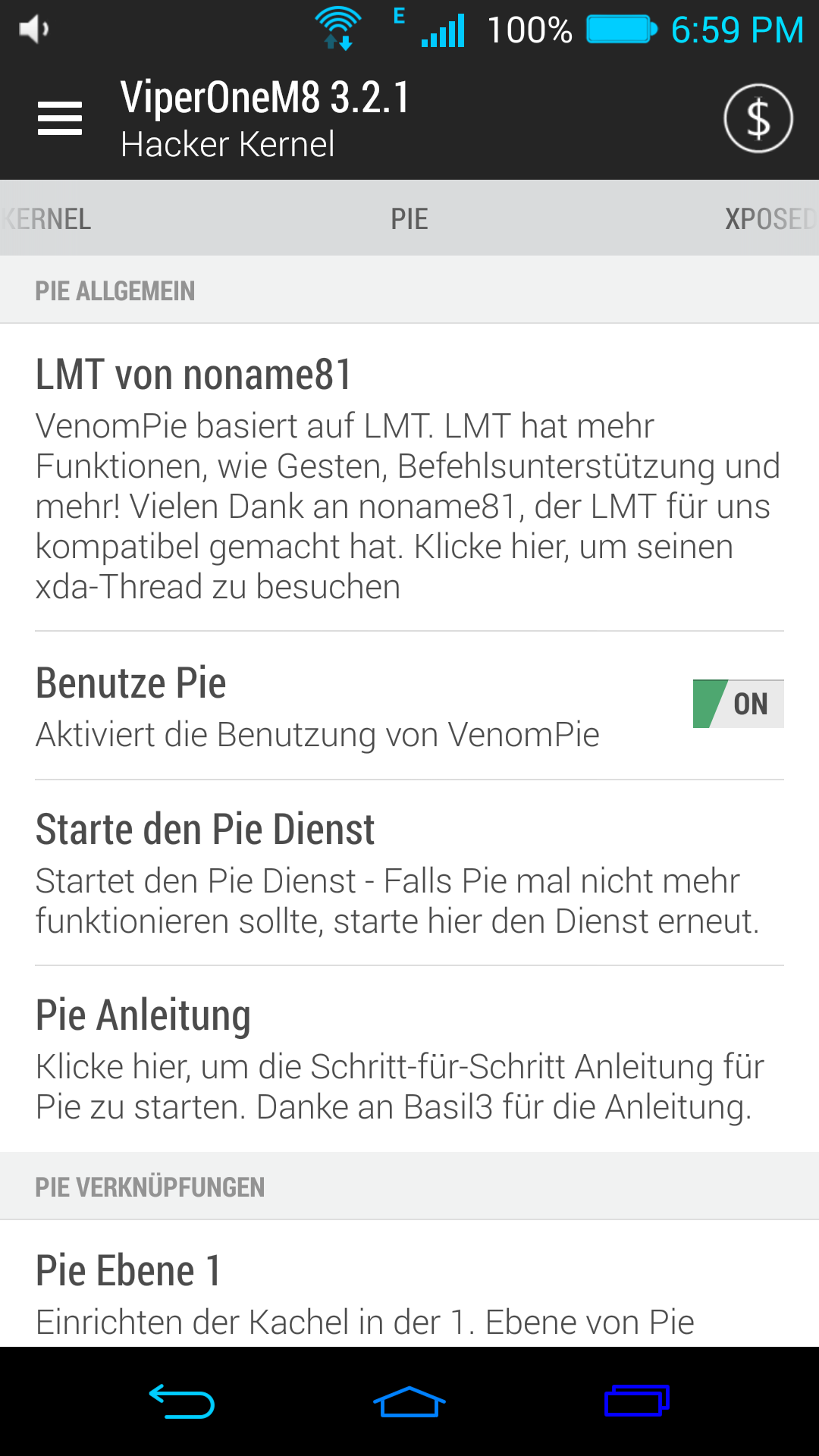Go to the home screen
Screen dimensions: 819x1456
click(x=409, y=1401)
